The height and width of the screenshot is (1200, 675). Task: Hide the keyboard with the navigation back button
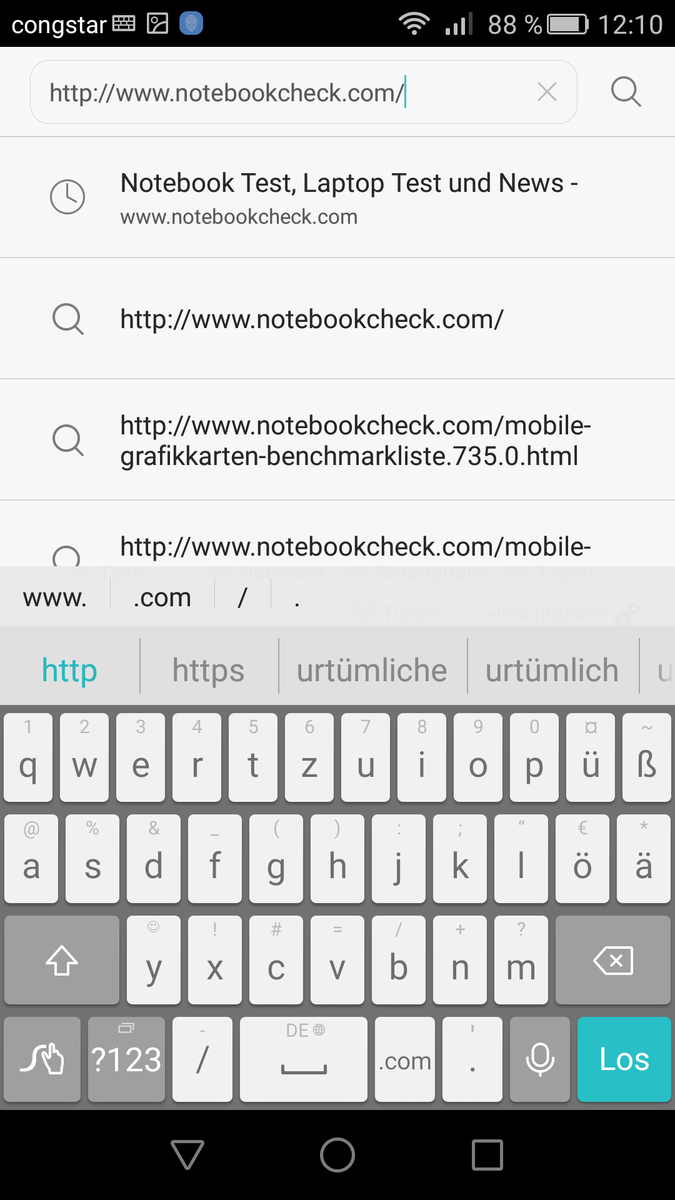coord(187,1155)
